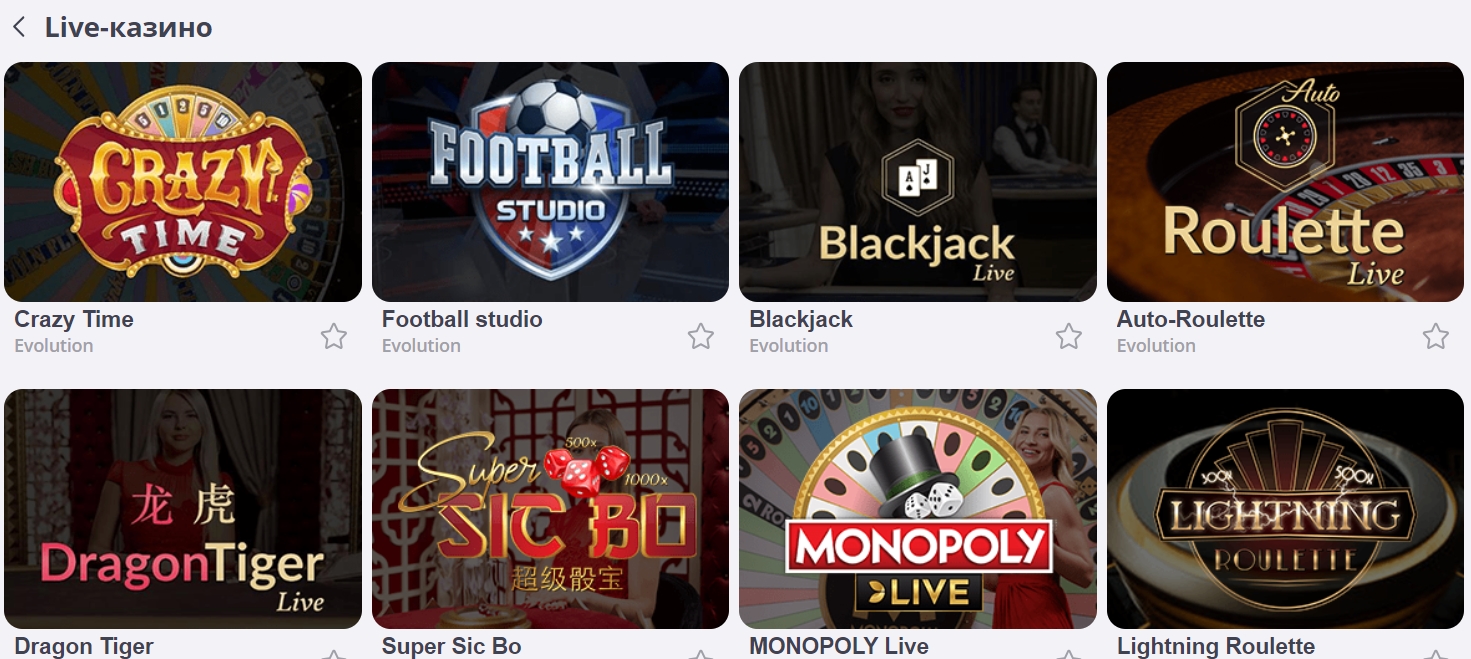The height and width of the screenshot is (659, 1471).
Task: Launch the Blackjack live game
Action: 917,182
